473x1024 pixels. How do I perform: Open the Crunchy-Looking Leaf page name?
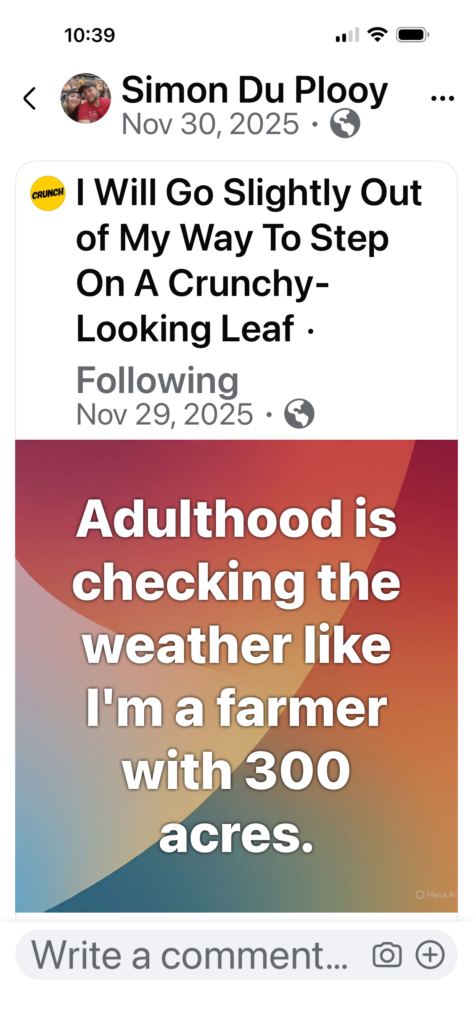(249, 261)
